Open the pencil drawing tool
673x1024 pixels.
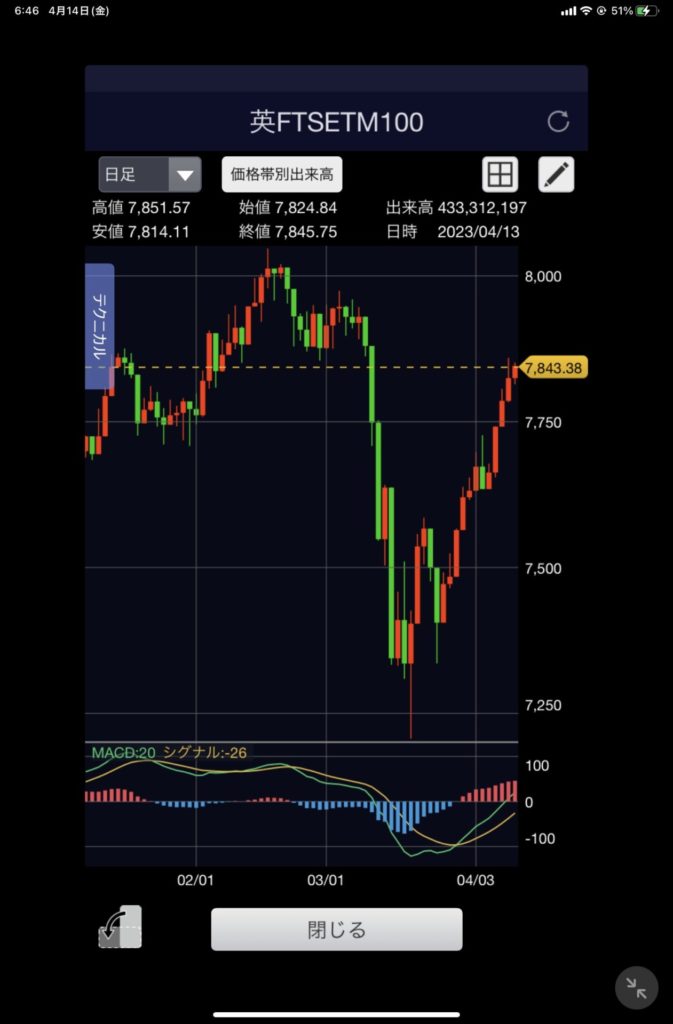click(x=557, y=175)
